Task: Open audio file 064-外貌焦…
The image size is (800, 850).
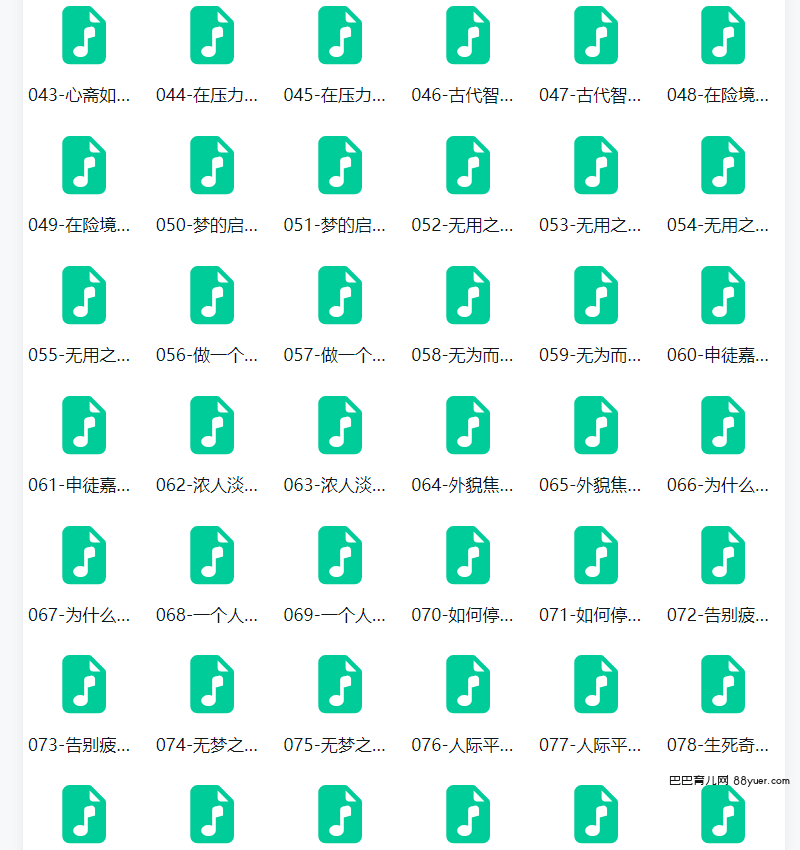Action: pos(467,425)
